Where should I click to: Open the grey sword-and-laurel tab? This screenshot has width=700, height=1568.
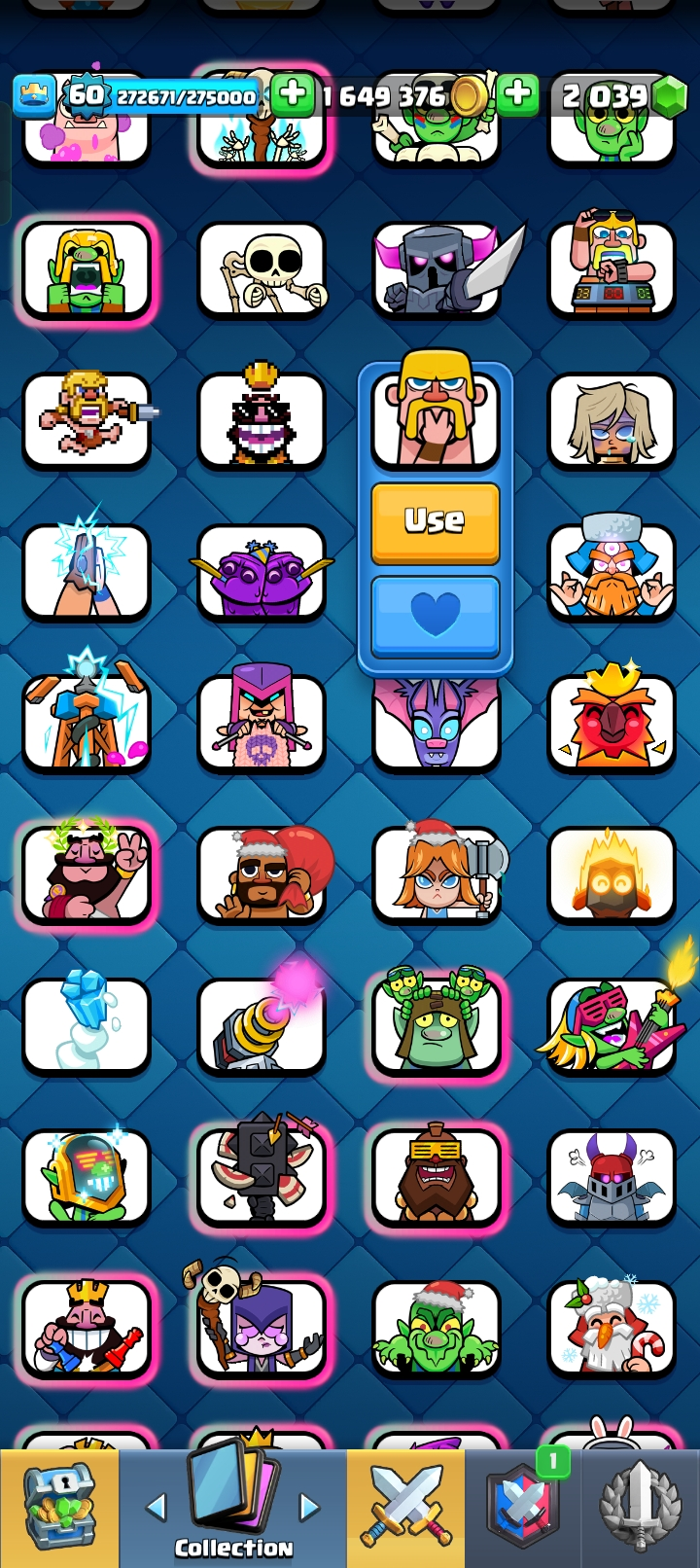coord(639,1508)
